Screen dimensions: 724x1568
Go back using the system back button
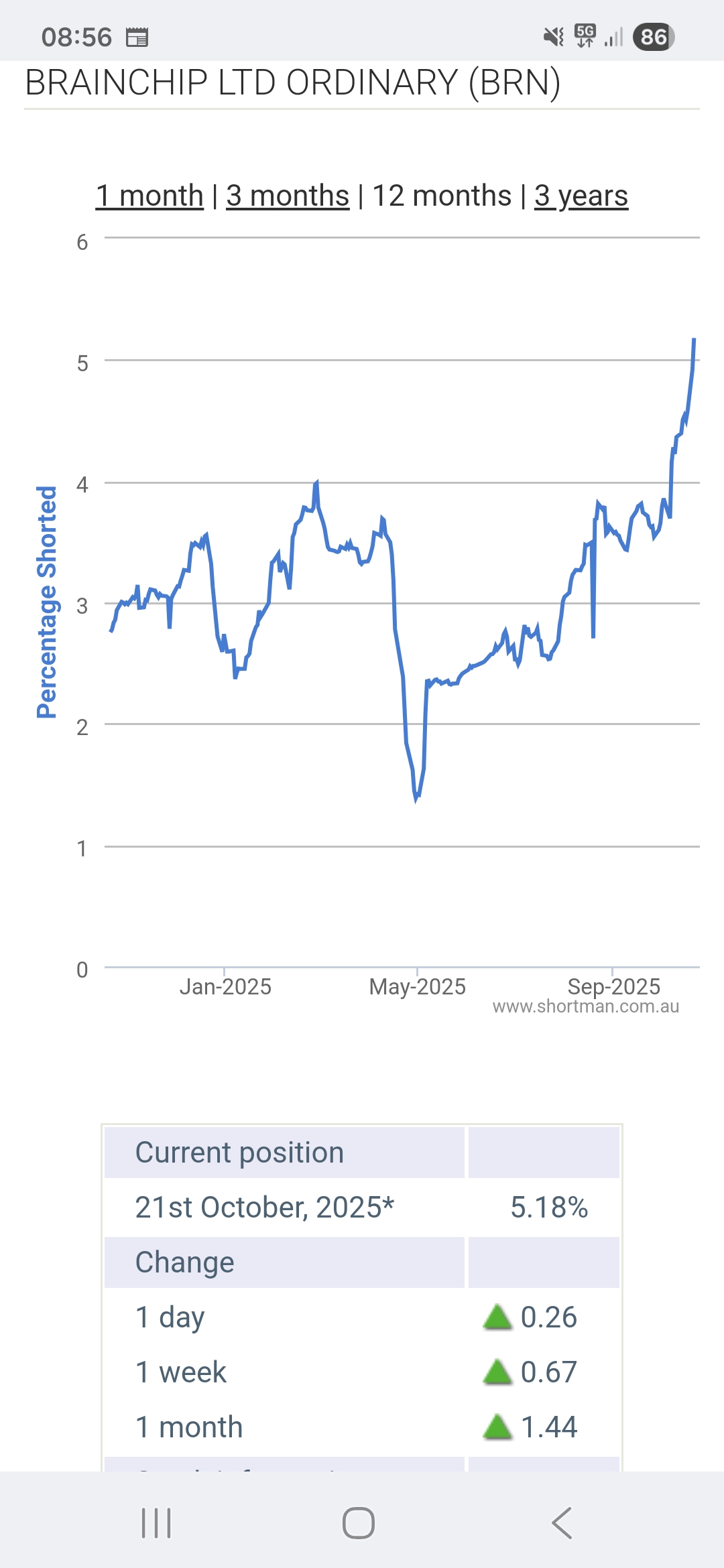click(562, 1523)
